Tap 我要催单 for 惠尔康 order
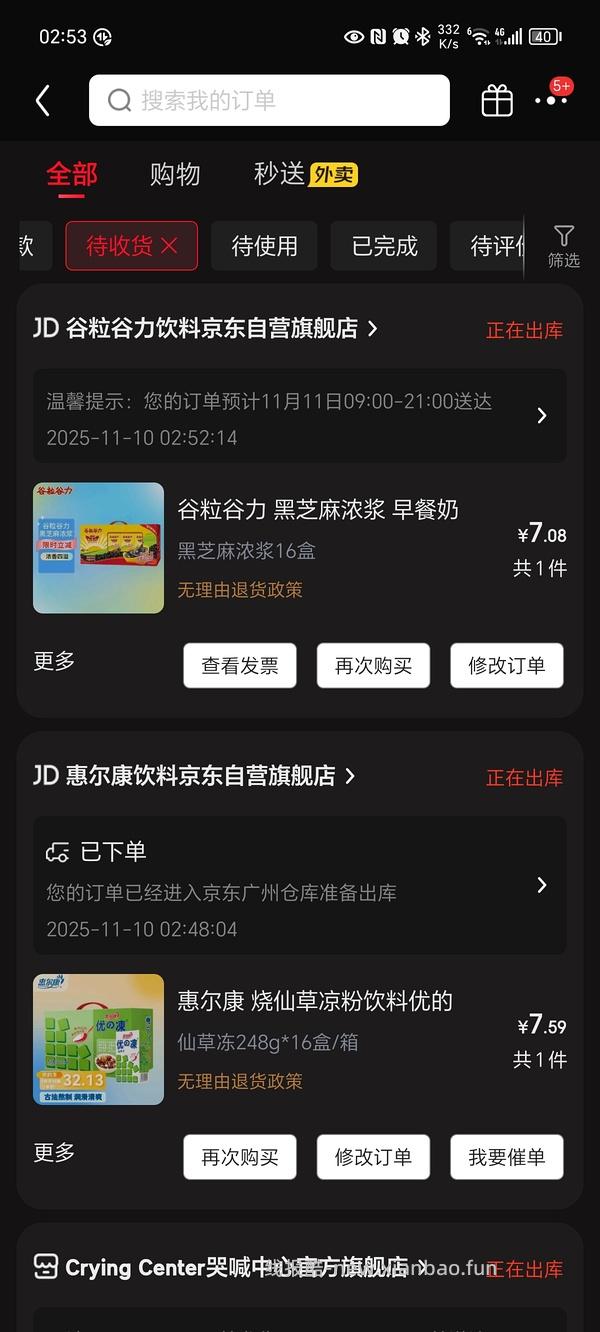Viewport: 600px width, 1332px height. 507,1157
